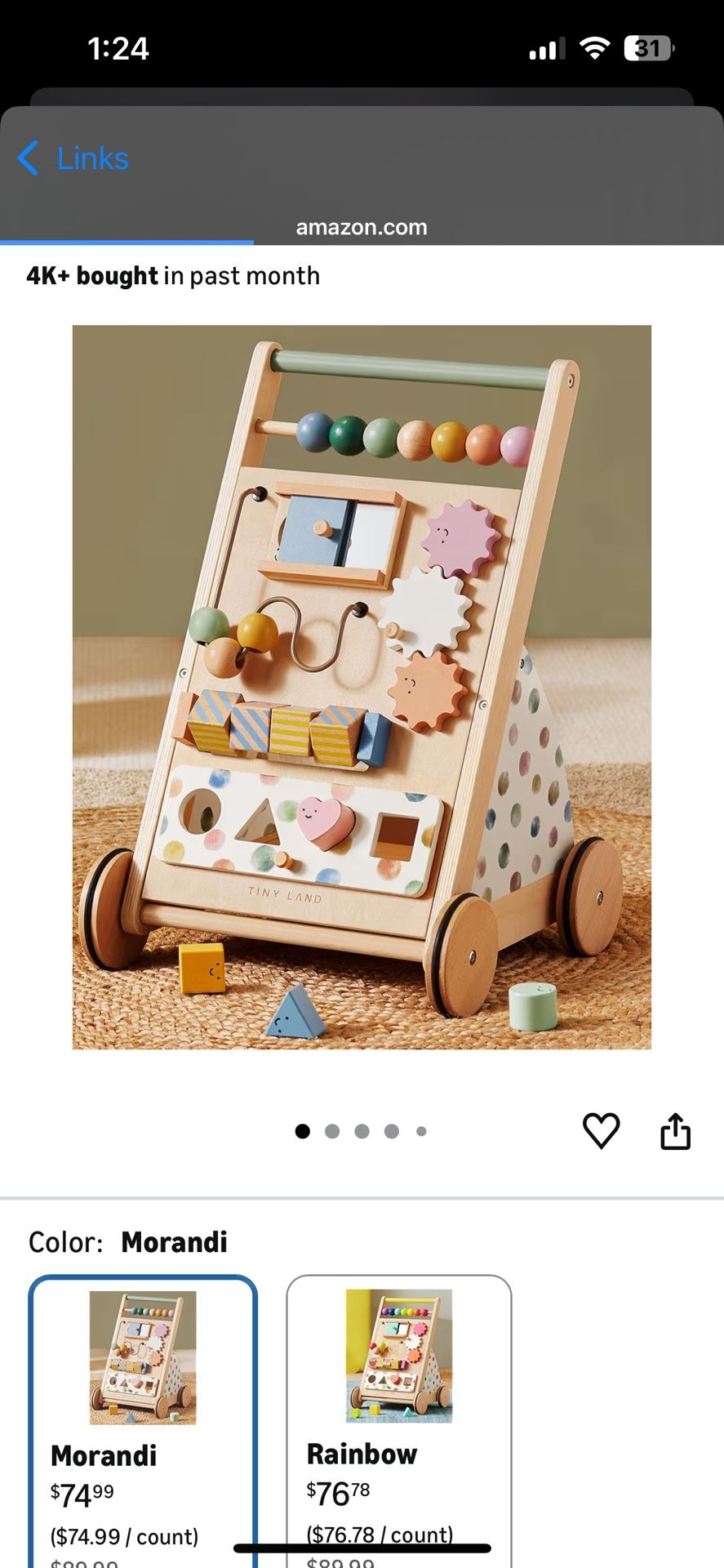The width and height of the screenshot is (724, 1568).
Task: Tap the amazon.com page title
Action: [x=362, y=227]
